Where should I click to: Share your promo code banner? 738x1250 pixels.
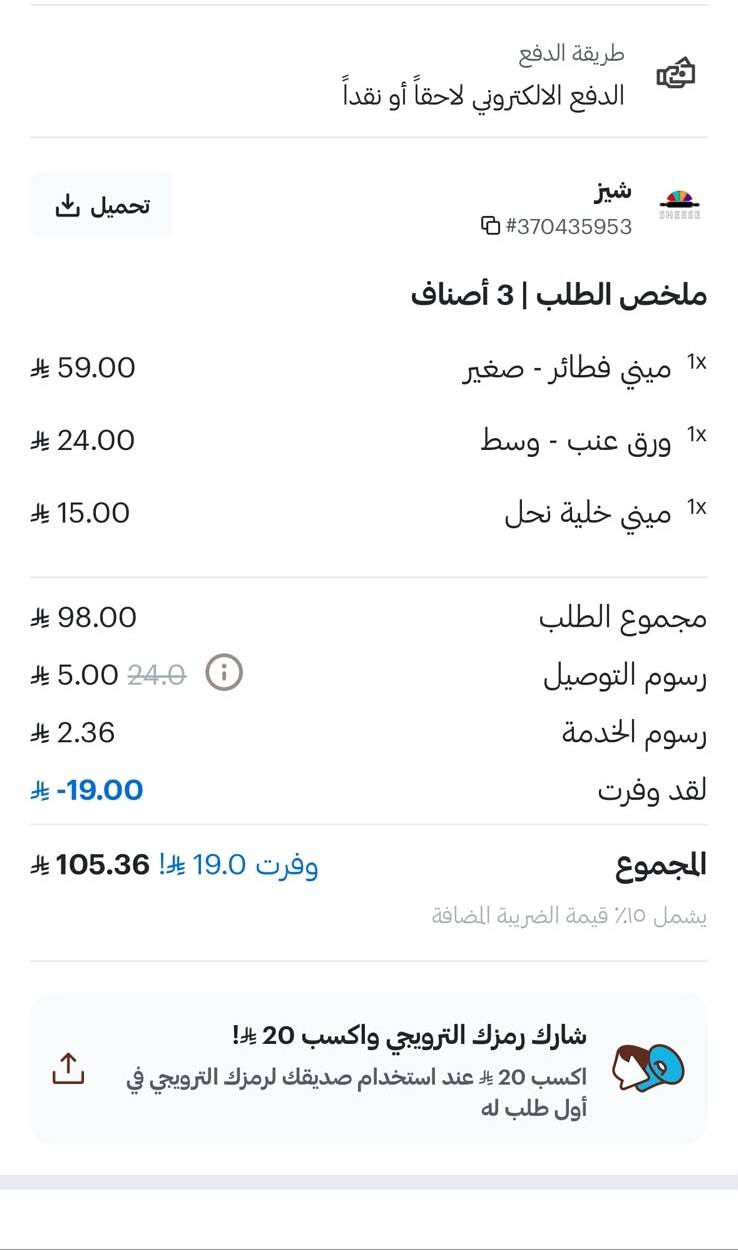click(369, 1069)
